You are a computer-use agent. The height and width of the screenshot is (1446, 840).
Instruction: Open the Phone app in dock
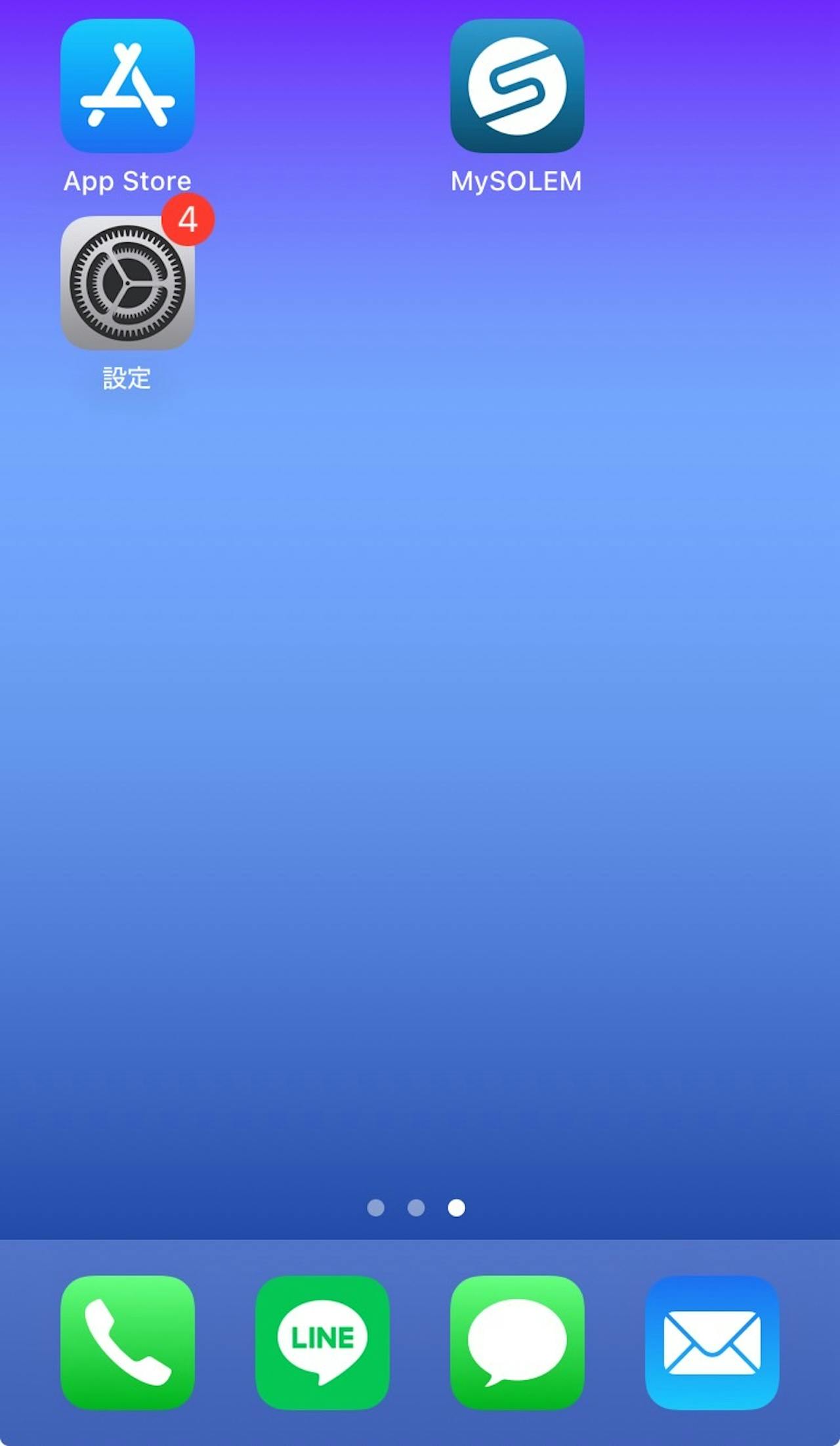pyautogui.click(x=127, y=1342)
